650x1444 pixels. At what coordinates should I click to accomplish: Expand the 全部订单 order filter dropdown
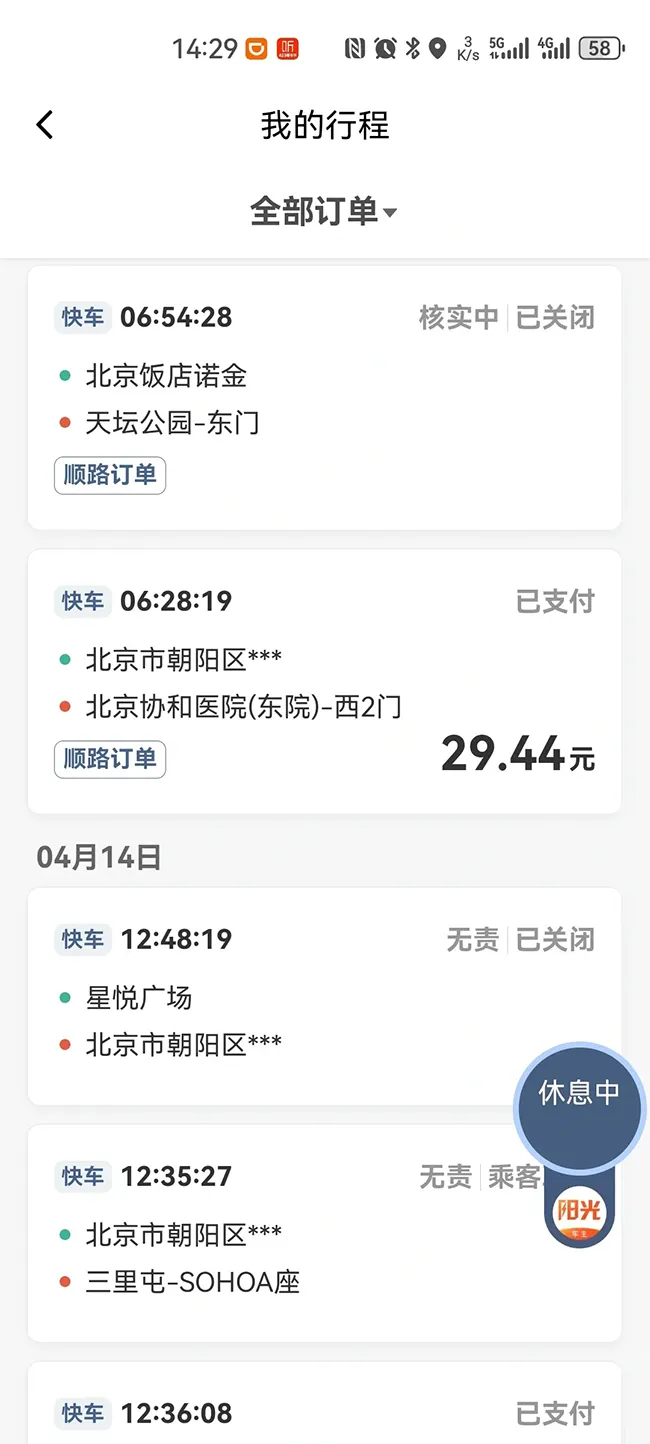click(324, 211)
